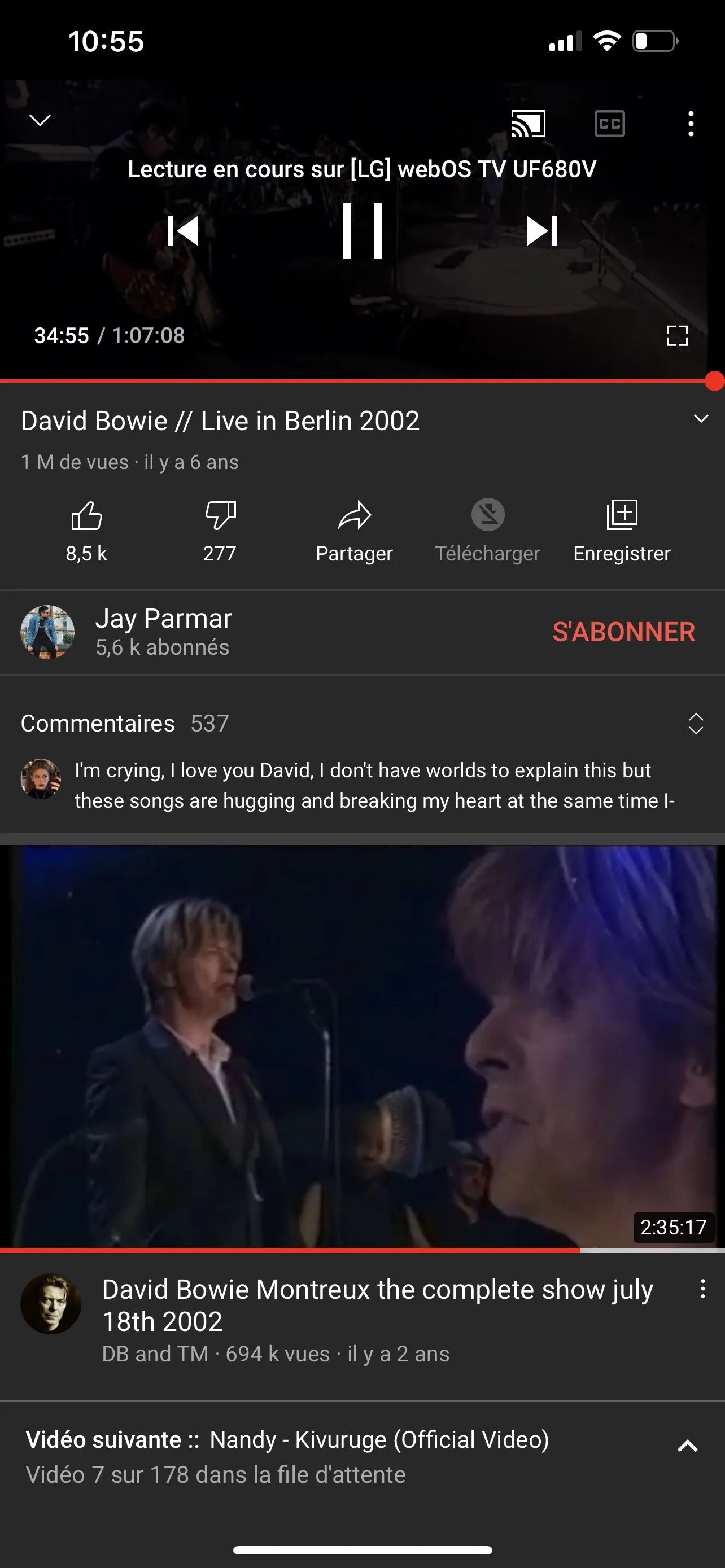This screenshot has width=725, height=1568.
Task: Toggle closed captions
Action: (x=609, y=124)
